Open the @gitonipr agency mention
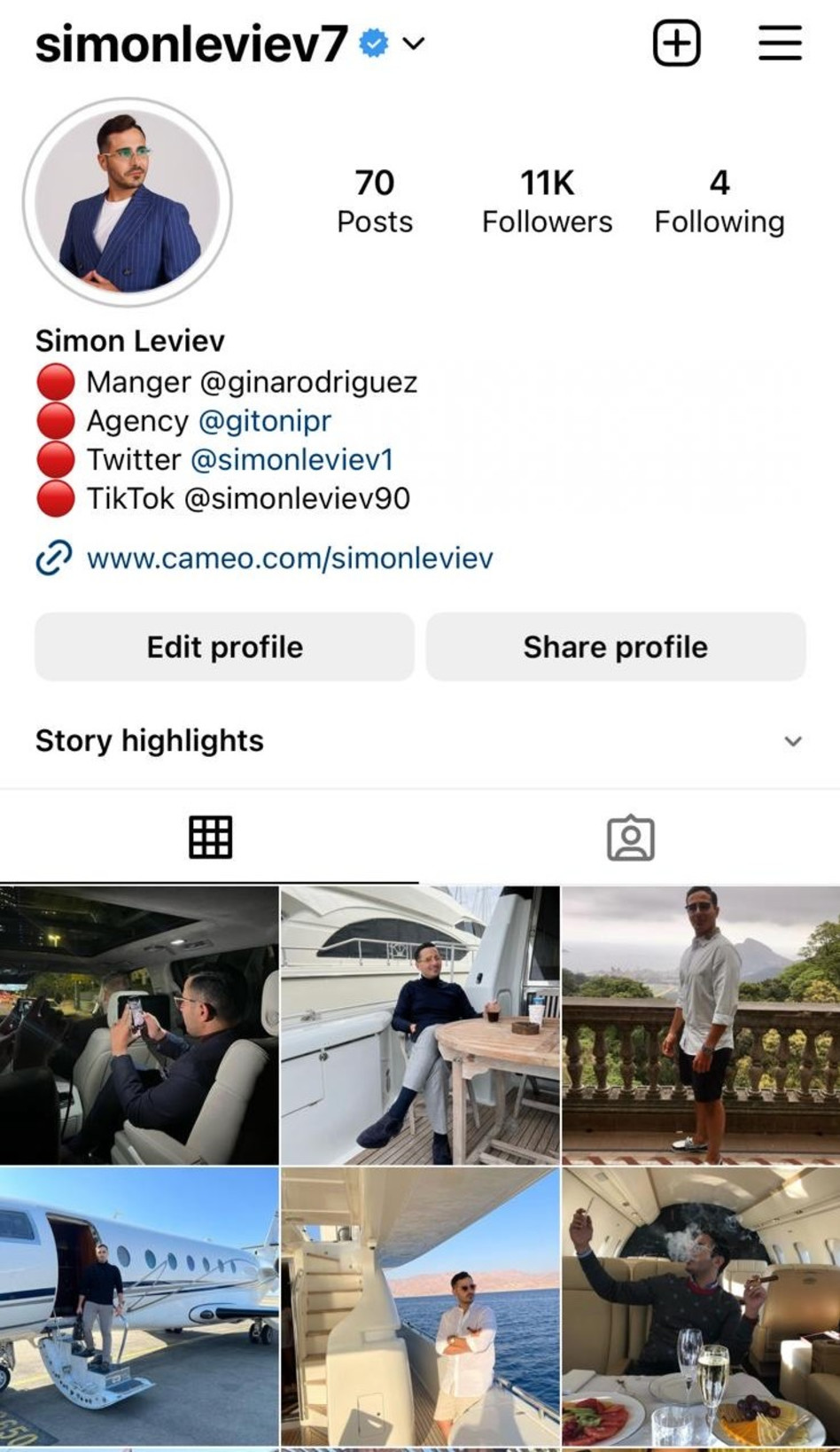 click(x=265, y=421)
